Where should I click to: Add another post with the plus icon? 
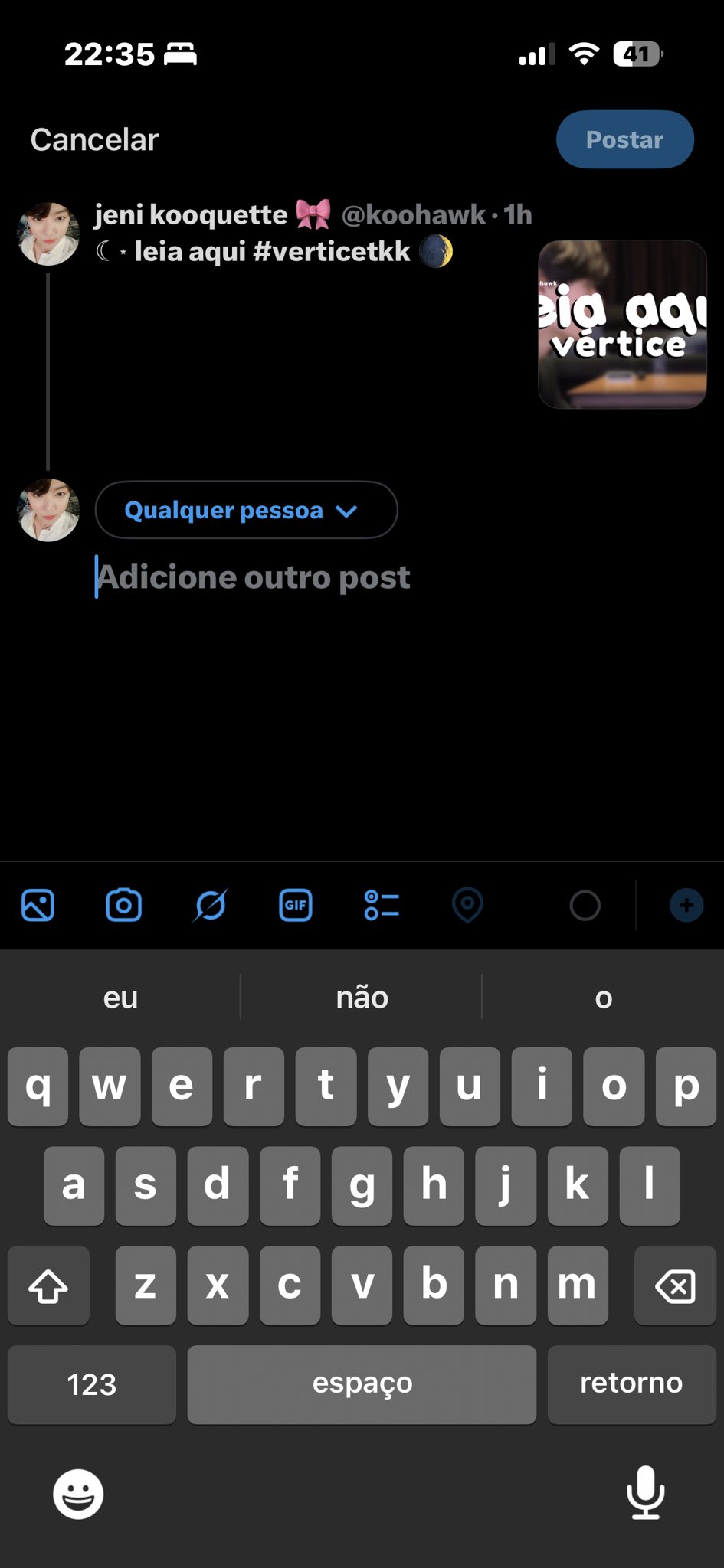coord(686,905)
